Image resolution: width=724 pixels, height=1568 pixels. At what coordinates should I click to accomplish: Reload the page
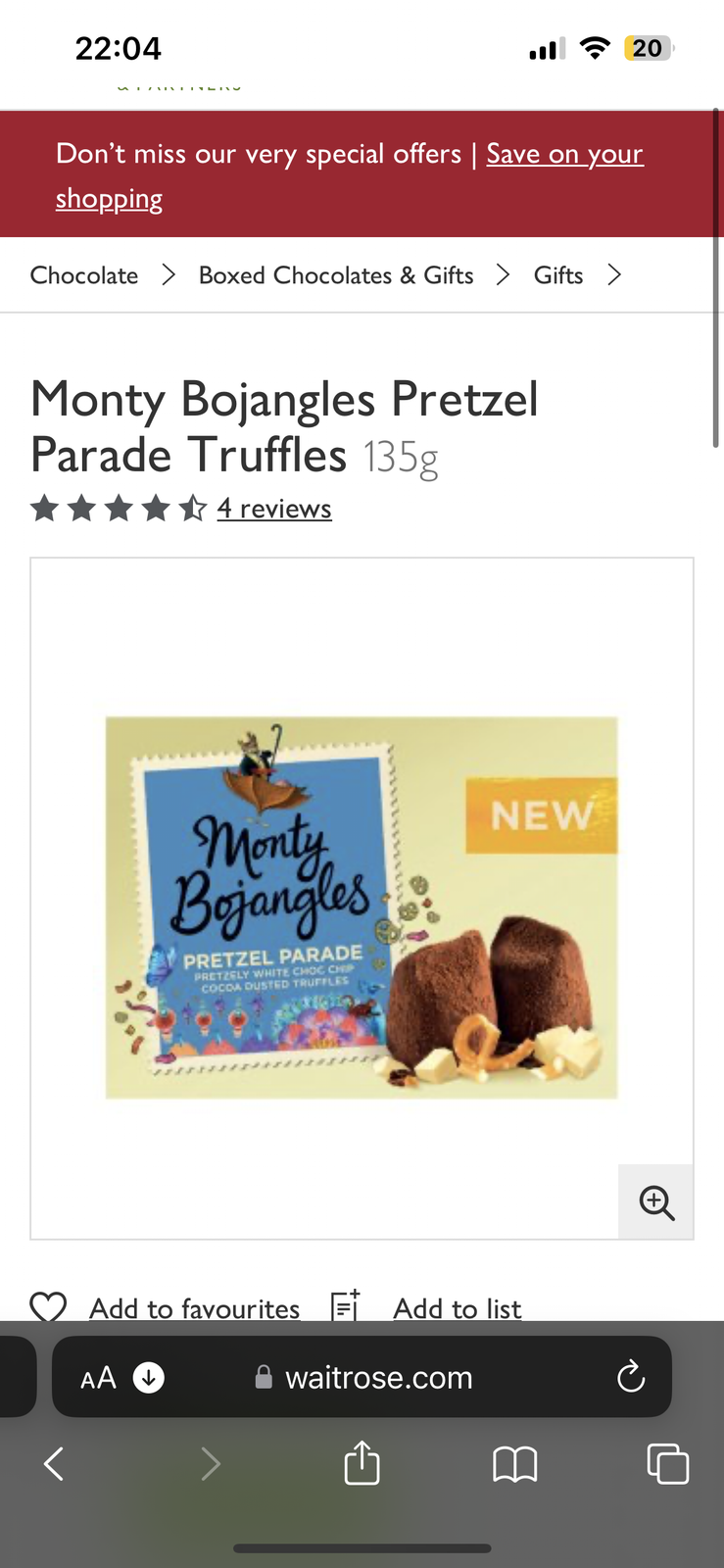point(631,1377)
